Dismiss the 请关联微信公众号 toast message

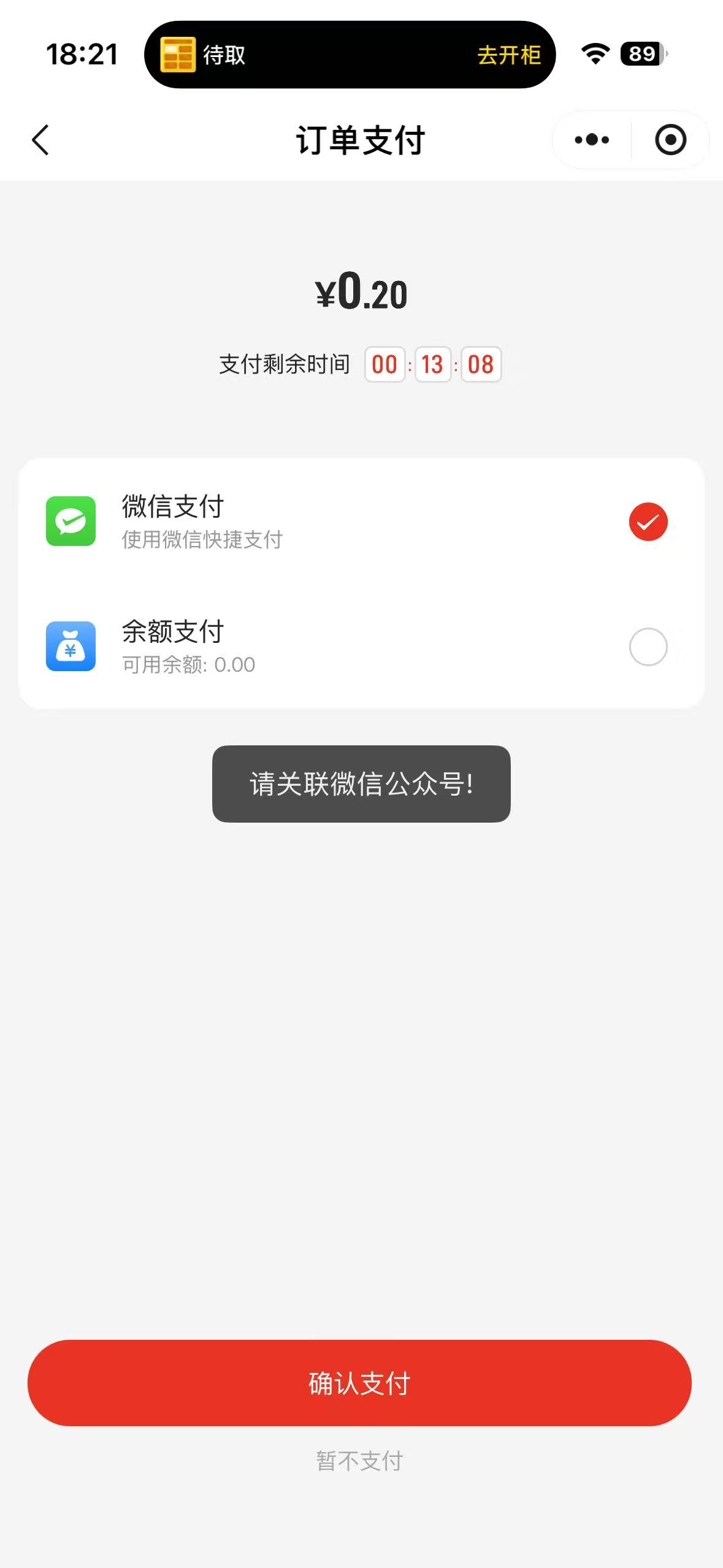(x=361, y=785)
